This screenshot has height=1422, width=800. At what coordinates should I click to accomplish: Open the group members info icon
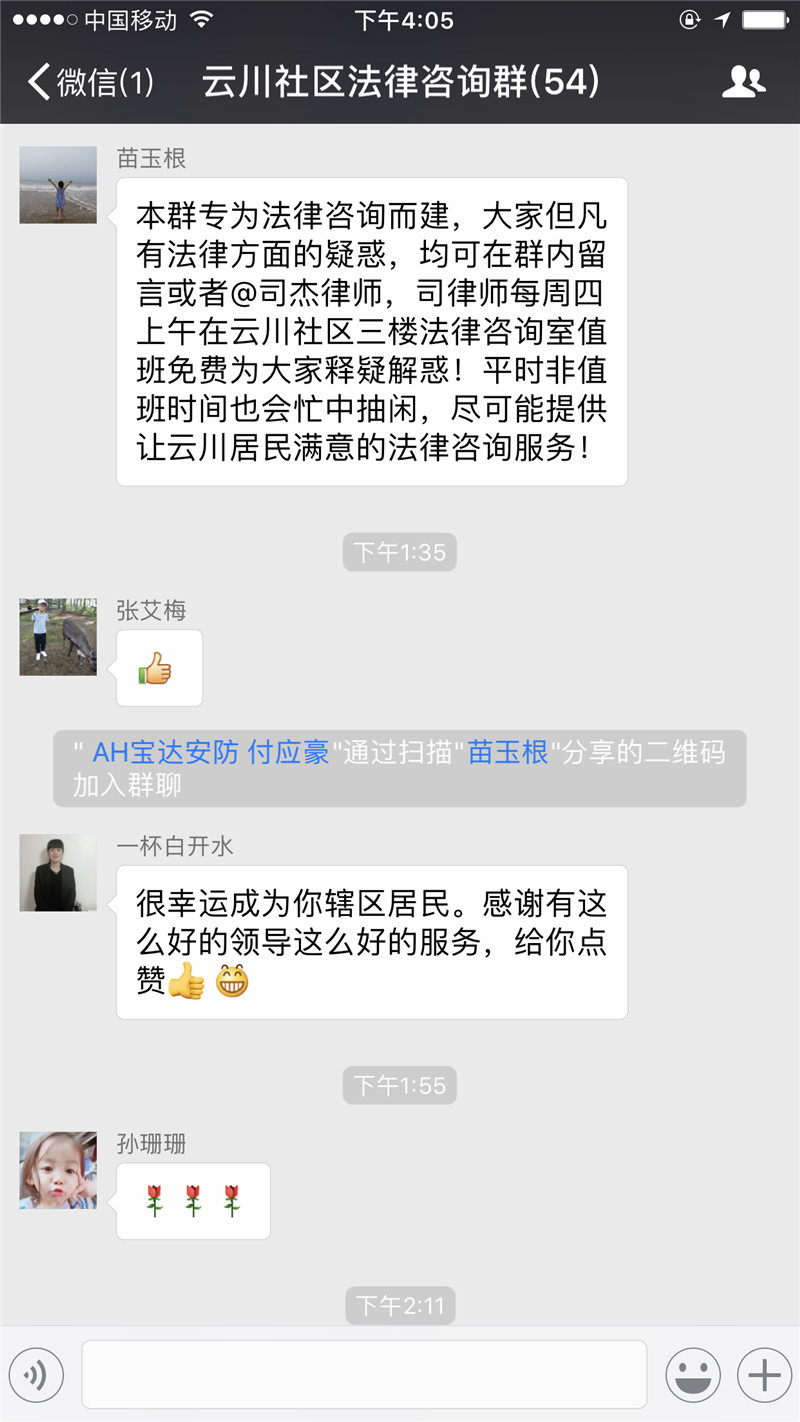743,82
